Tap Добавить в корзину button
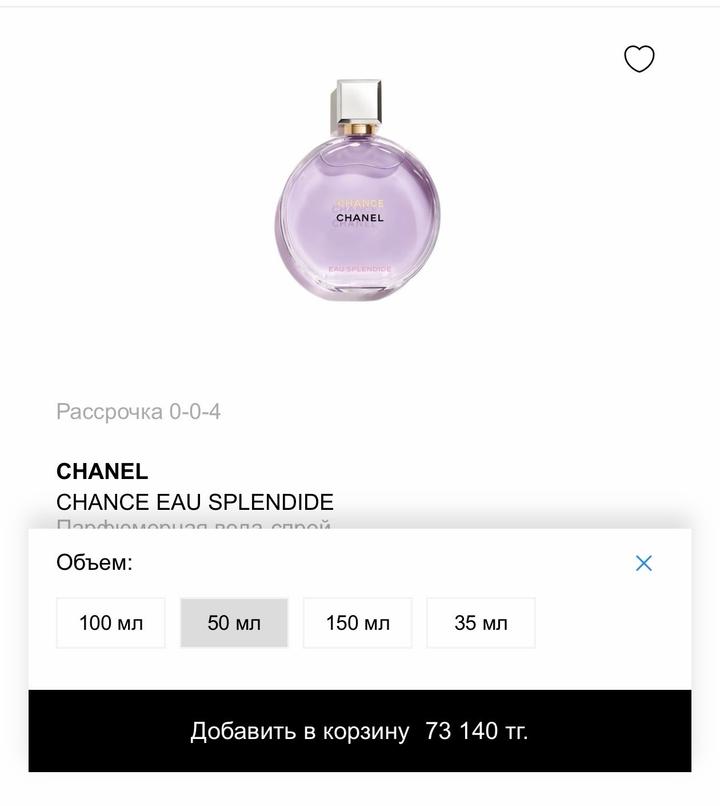This screenshot has height=806, width=720. [359, 731]
